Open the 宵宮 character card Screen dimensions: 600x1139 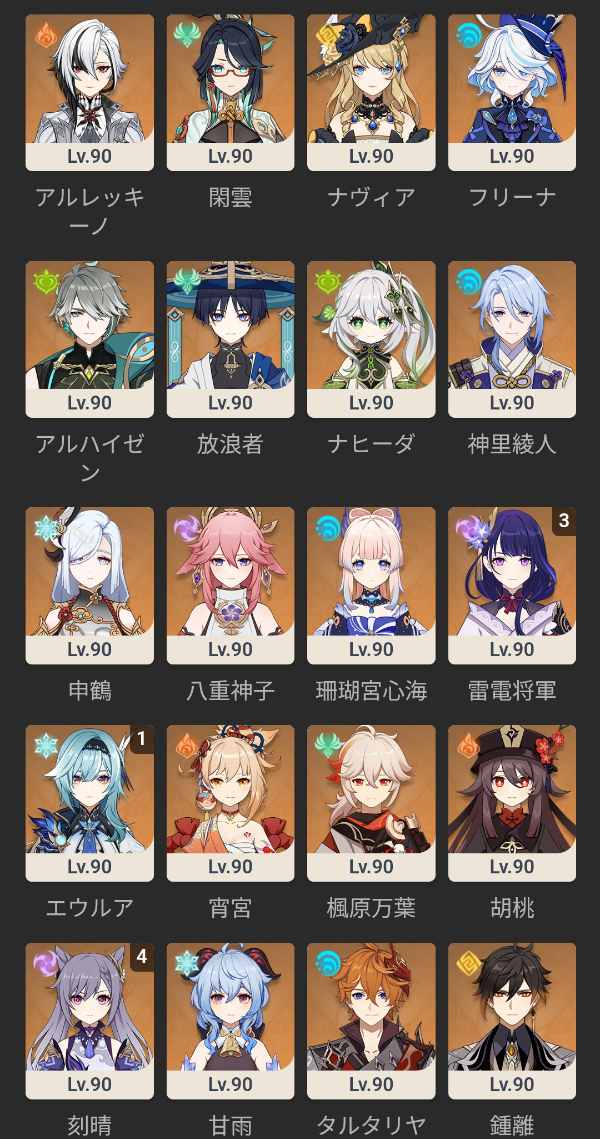[230, 802]
